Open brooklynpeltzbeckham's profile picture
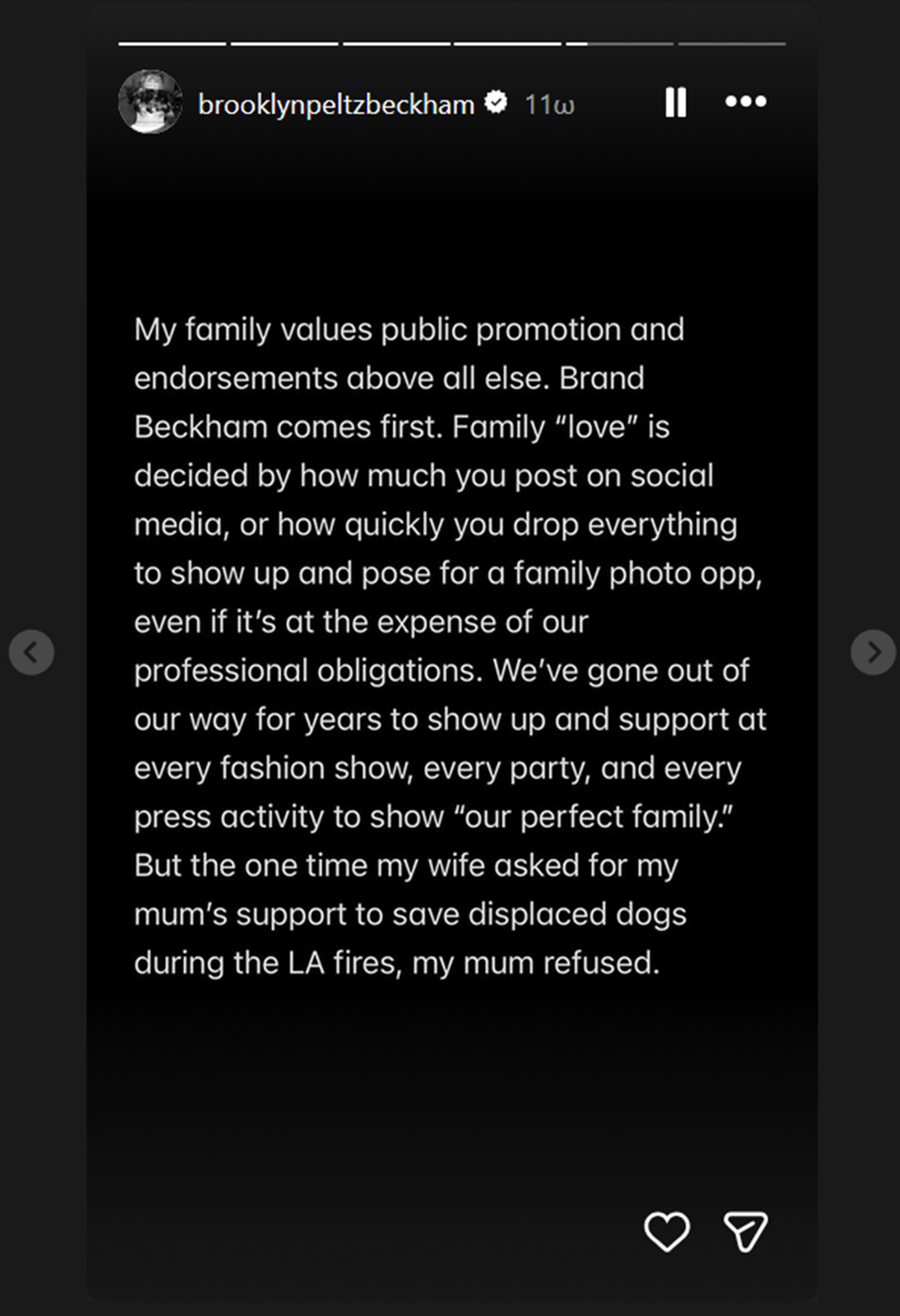900x1316 pixels. [x=150, y=102]
